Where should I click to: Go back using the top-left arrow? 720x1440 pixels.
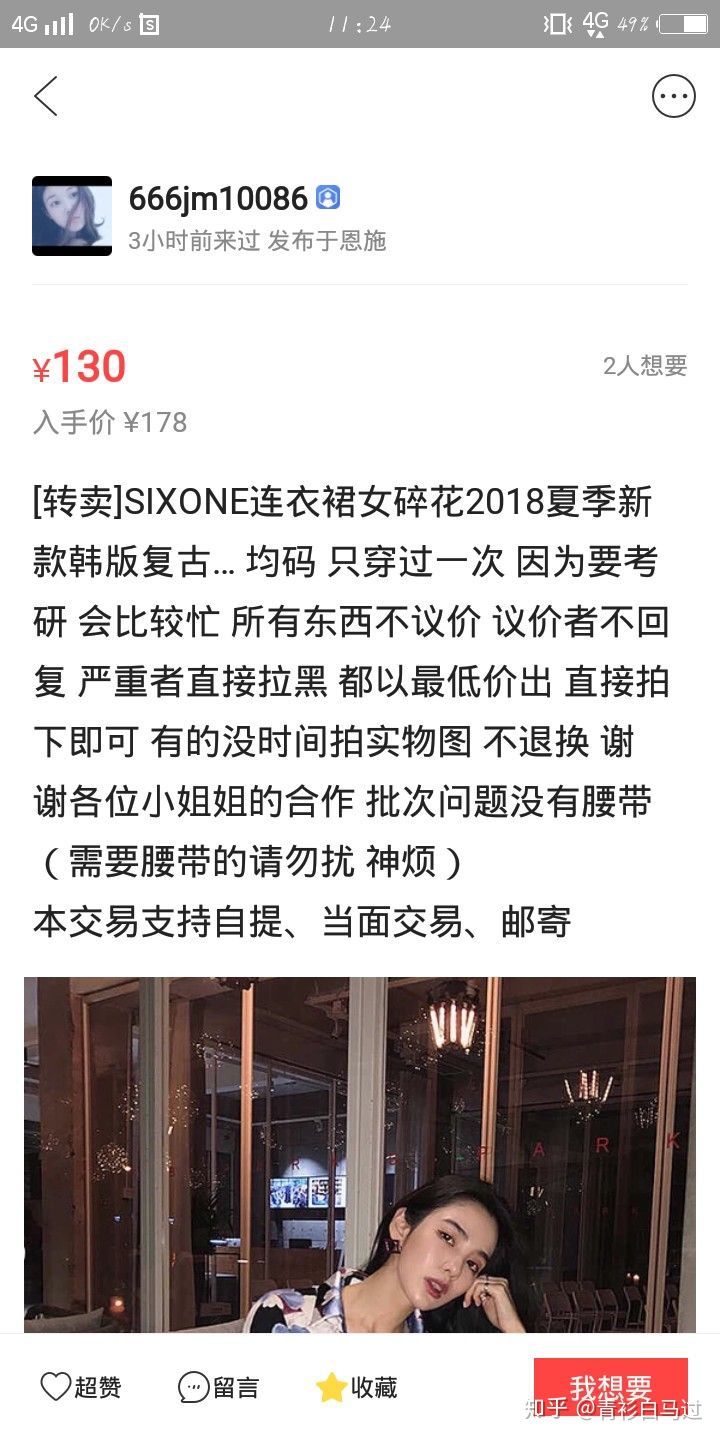(46, 97)
